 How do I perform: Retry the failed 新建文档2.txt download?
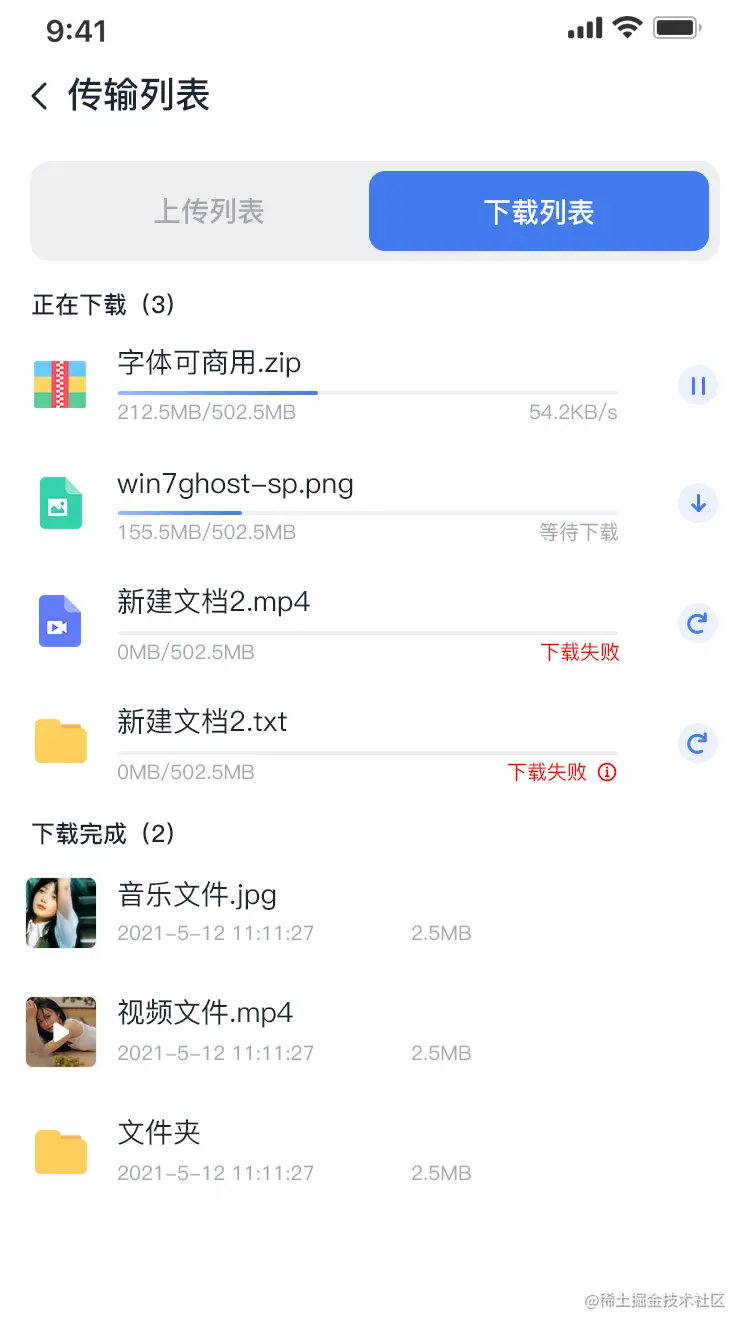(x=698, y=743)
